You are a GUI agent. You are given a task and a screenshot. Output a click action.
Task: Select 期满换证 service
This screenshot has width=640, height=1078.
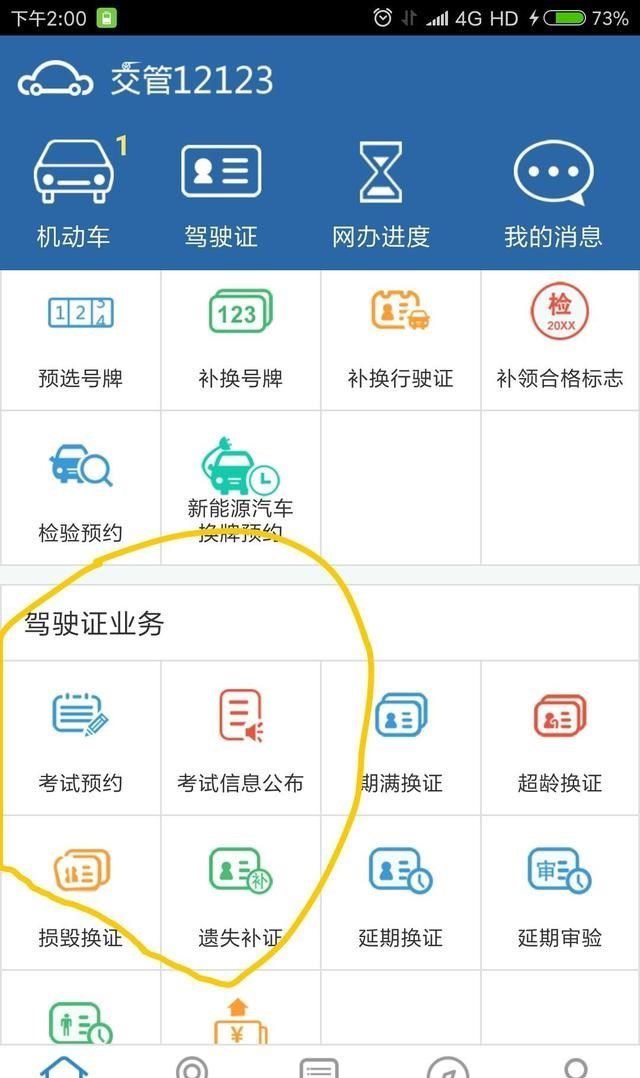coord(400,740)
